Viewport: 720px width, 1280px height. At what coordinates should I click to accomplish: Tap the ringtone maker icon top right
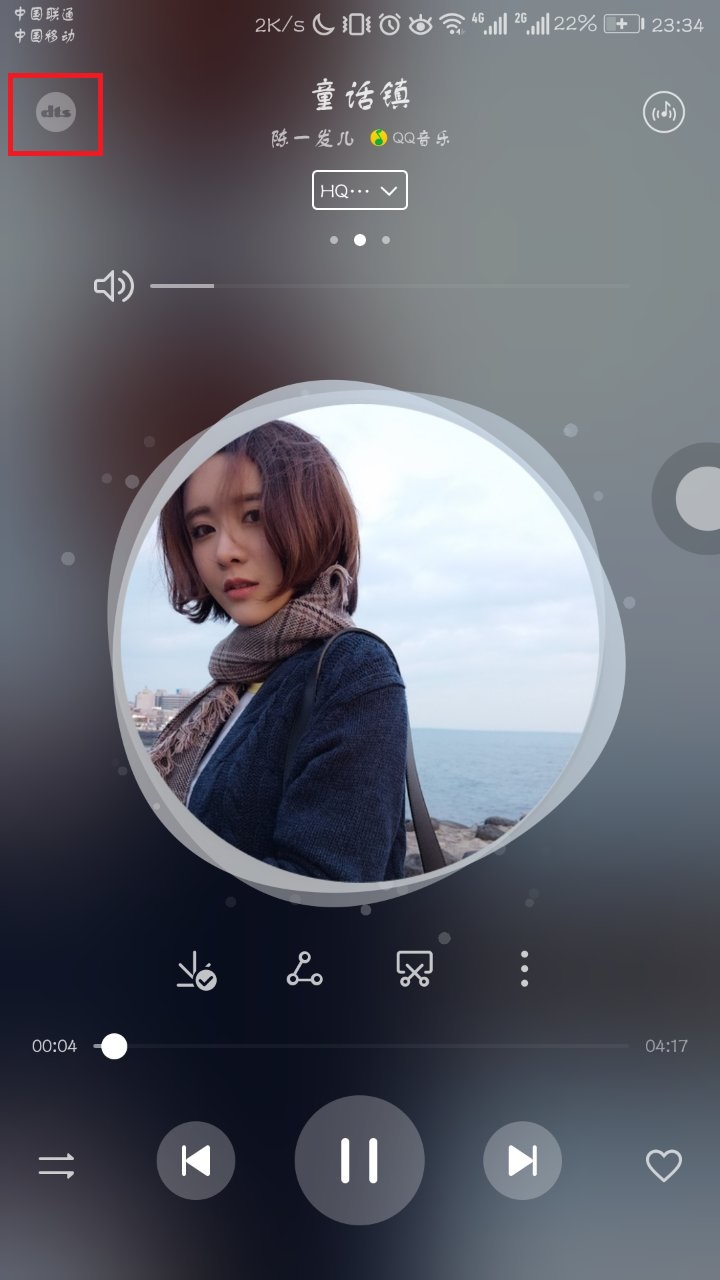[x=663, y=111]
